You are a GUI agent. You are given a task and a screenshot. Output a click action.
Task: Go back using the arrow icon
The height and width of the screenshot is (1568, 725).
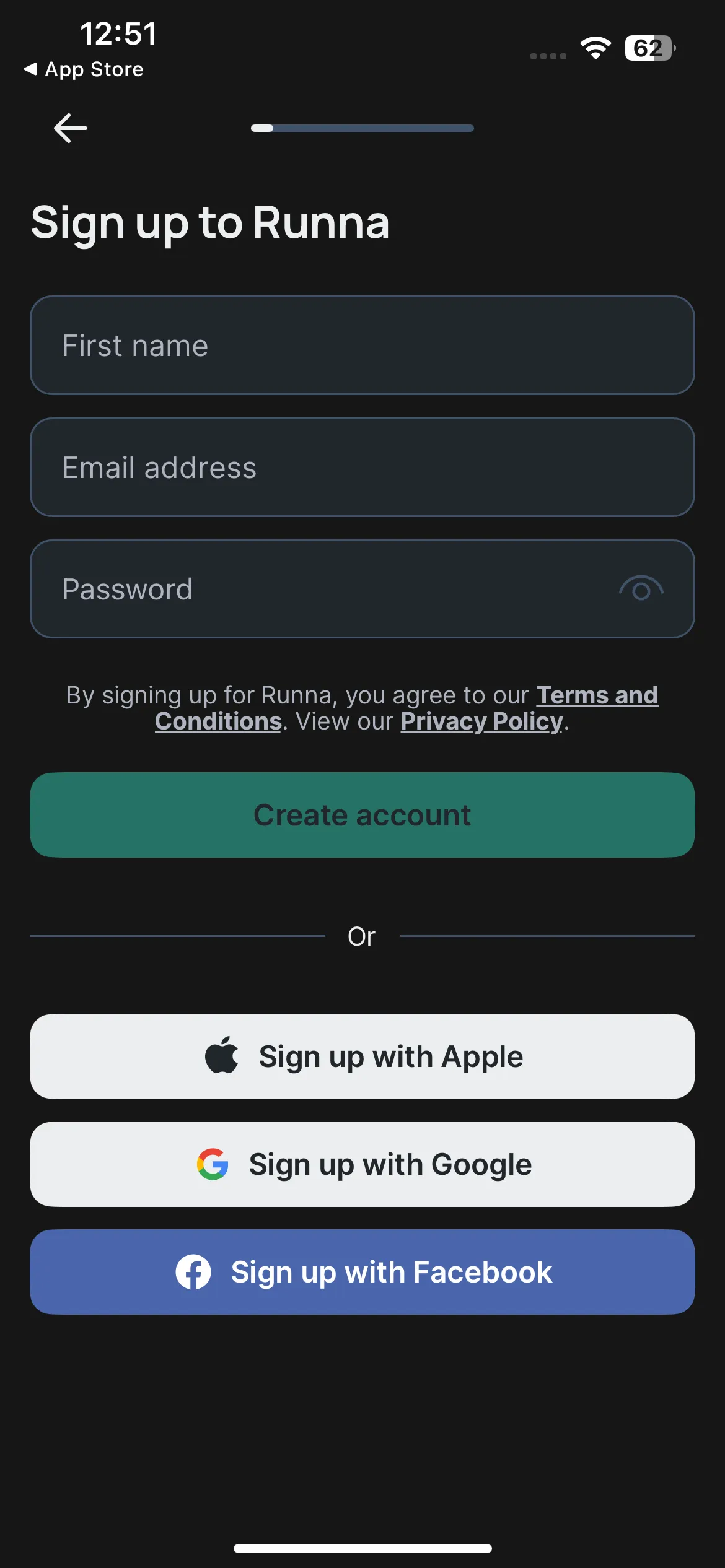(x=71, y=128)
